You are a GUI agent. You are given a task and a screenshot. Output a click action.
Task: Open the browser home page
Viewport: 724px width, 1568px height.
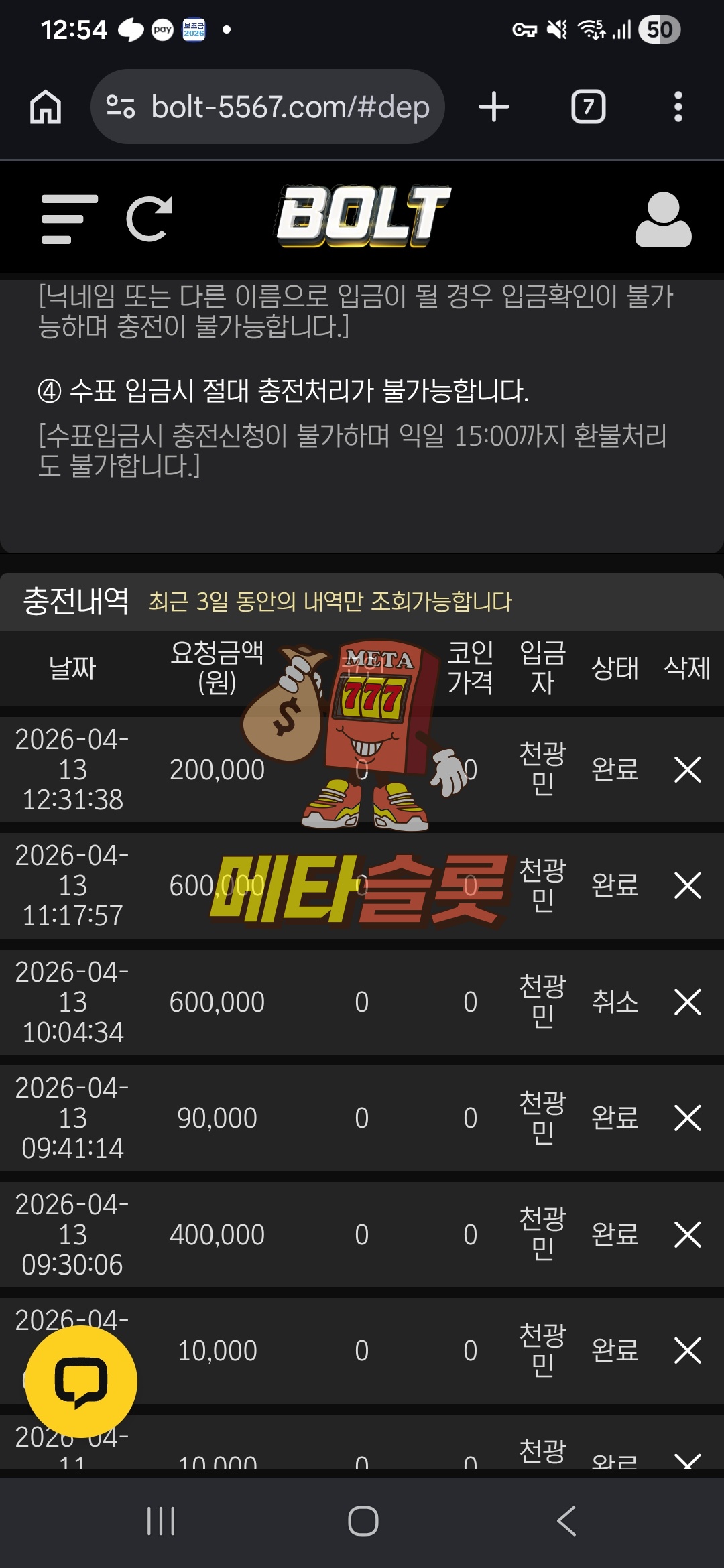pyautogui.click(x=46, y=107)
